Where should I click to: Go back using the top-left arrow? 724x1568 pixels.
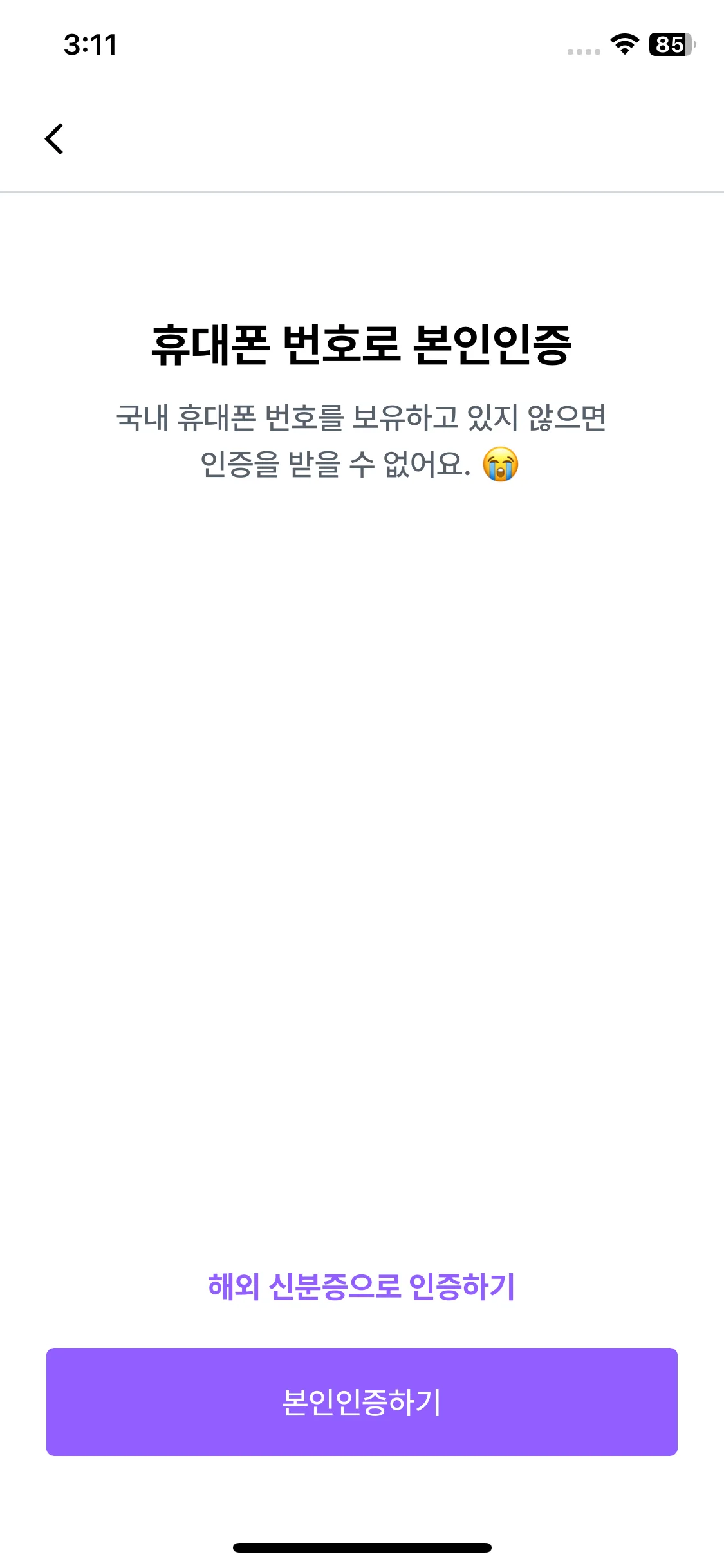click(55, 139)
